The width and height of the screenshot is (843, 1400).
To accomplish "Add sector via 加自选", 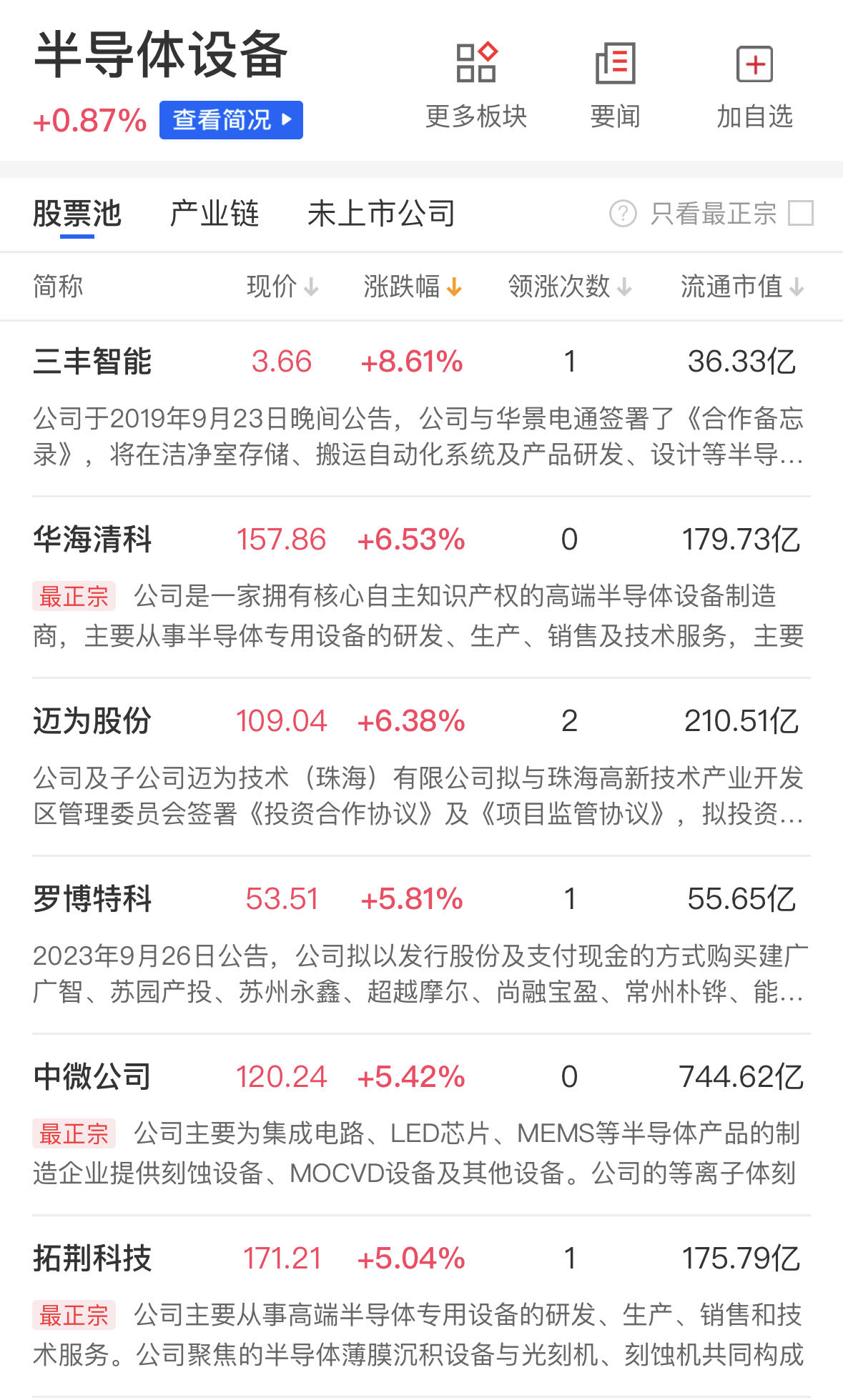I will pyautogui.click(x=754, y=86).
